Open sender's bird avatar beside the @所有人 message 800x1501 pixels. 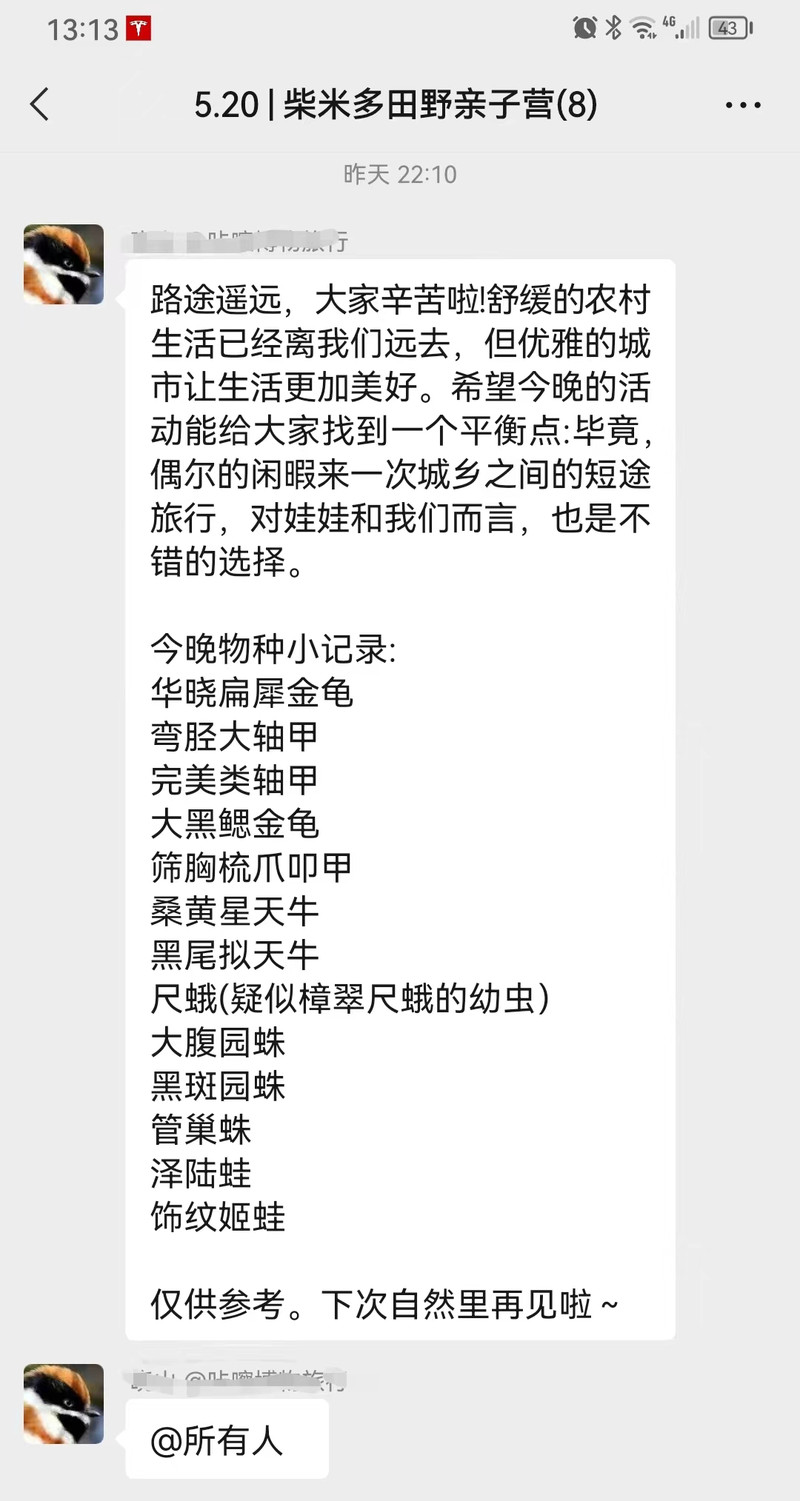click(x=64, y=1404)
